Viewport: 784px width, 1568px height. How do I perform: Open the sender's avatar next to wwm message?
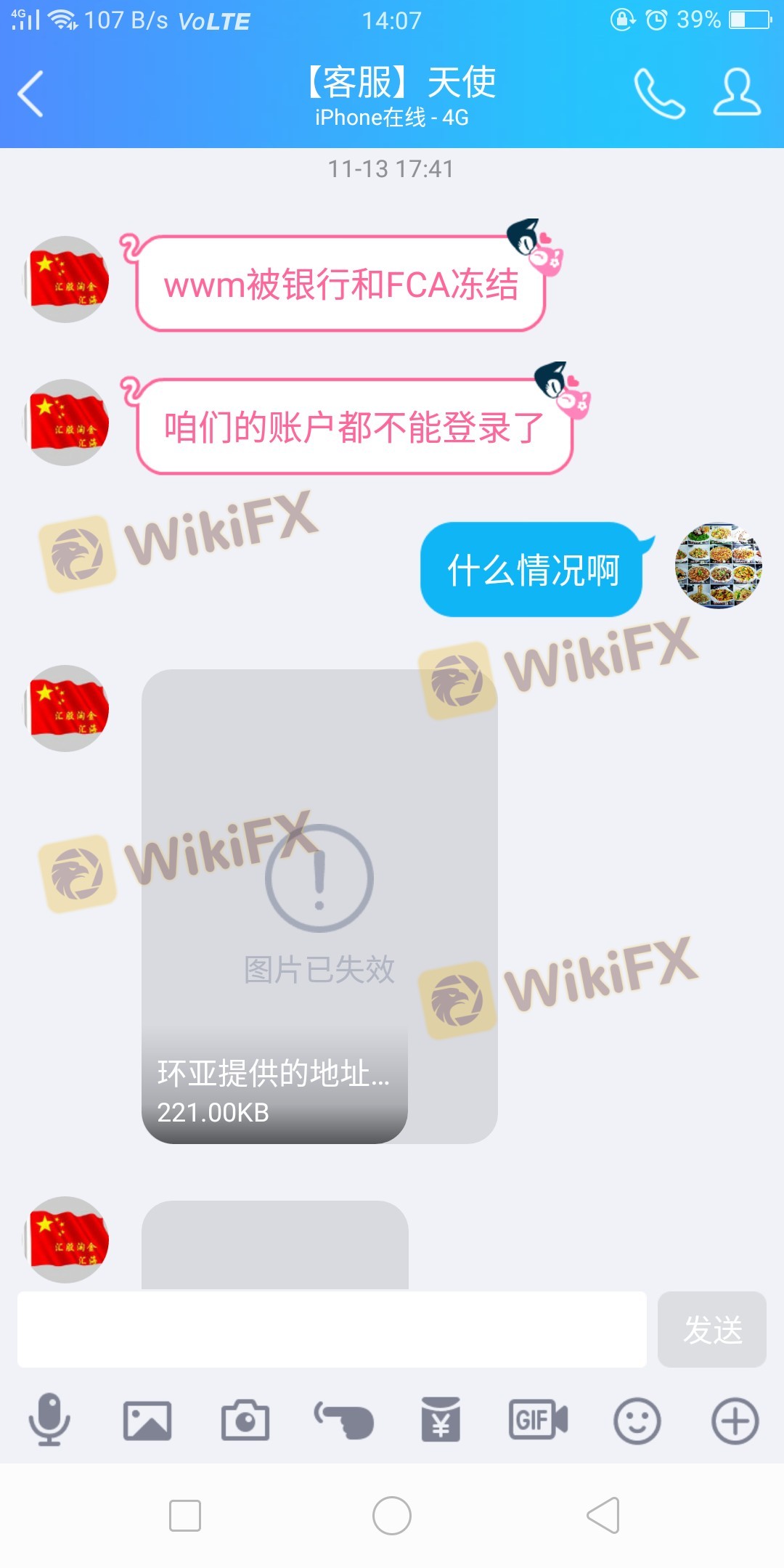click(66, 279)
